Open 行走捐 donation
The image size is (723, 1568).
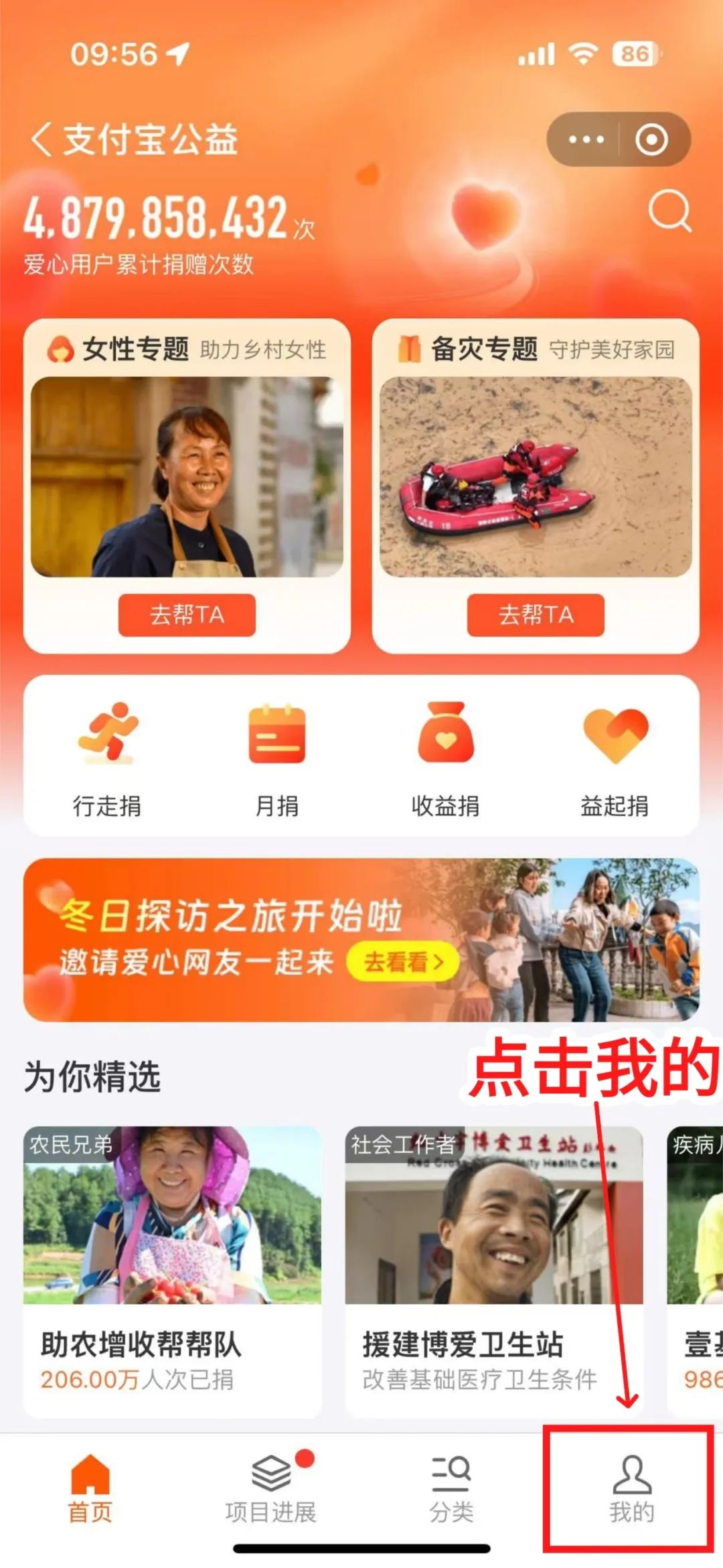[x=107, y=758]
